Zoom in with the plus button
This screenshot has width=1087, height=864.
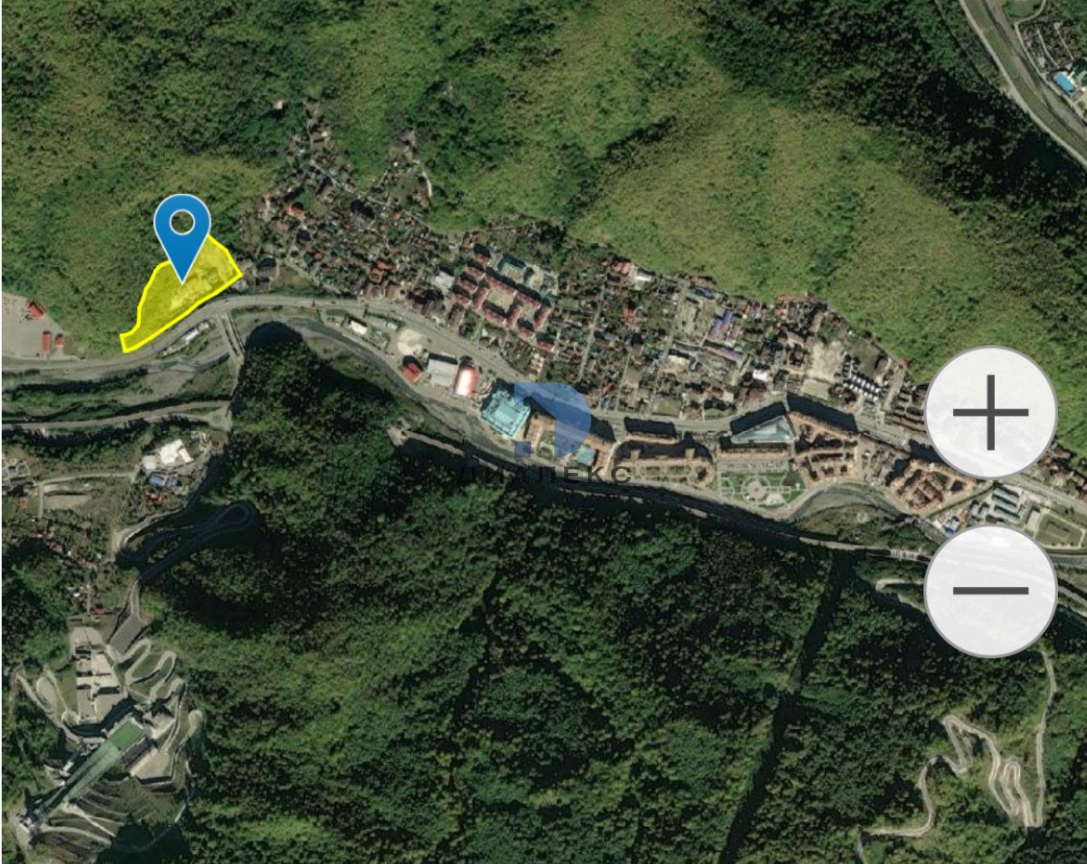tap(990, 412)
